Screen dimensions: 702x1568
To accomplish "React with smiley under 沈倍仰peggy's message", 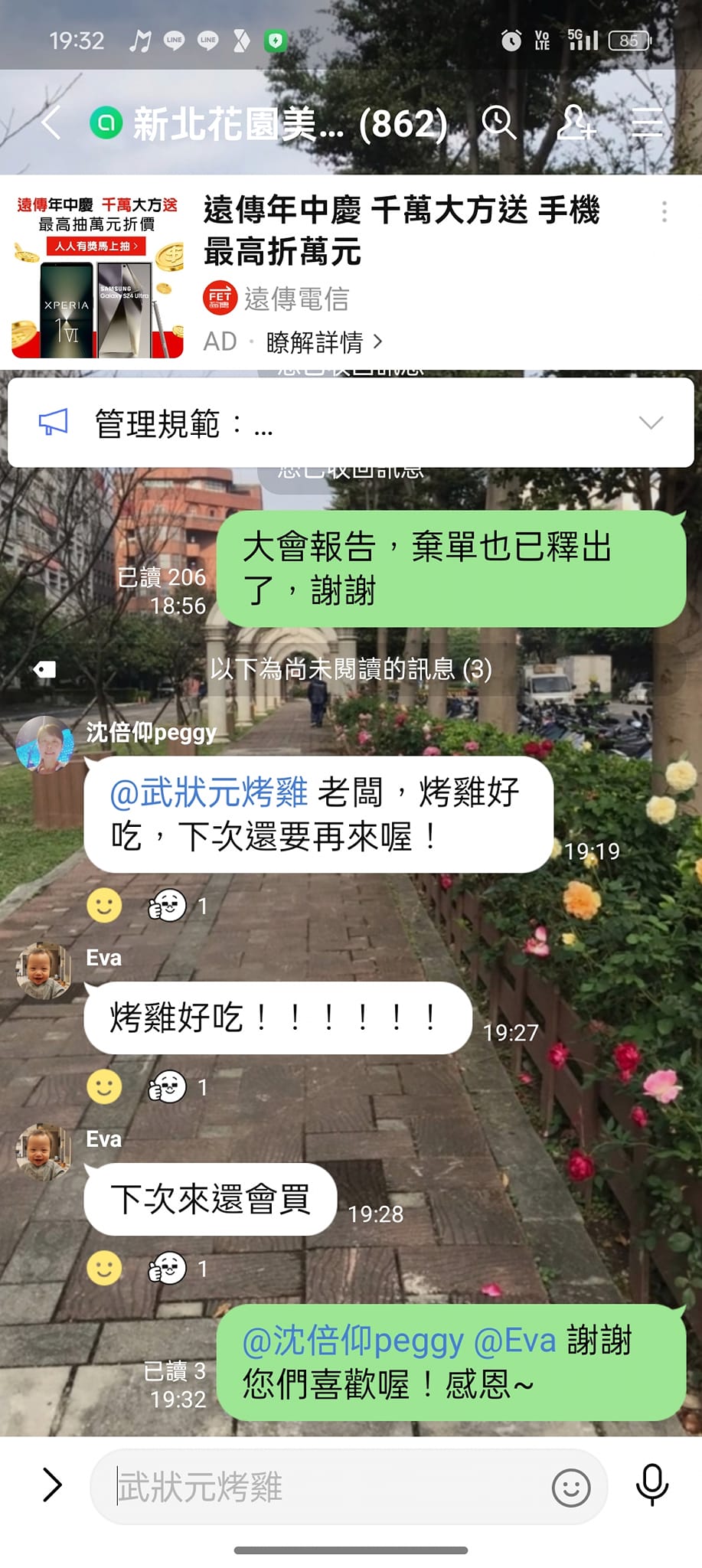I will 104,906.
